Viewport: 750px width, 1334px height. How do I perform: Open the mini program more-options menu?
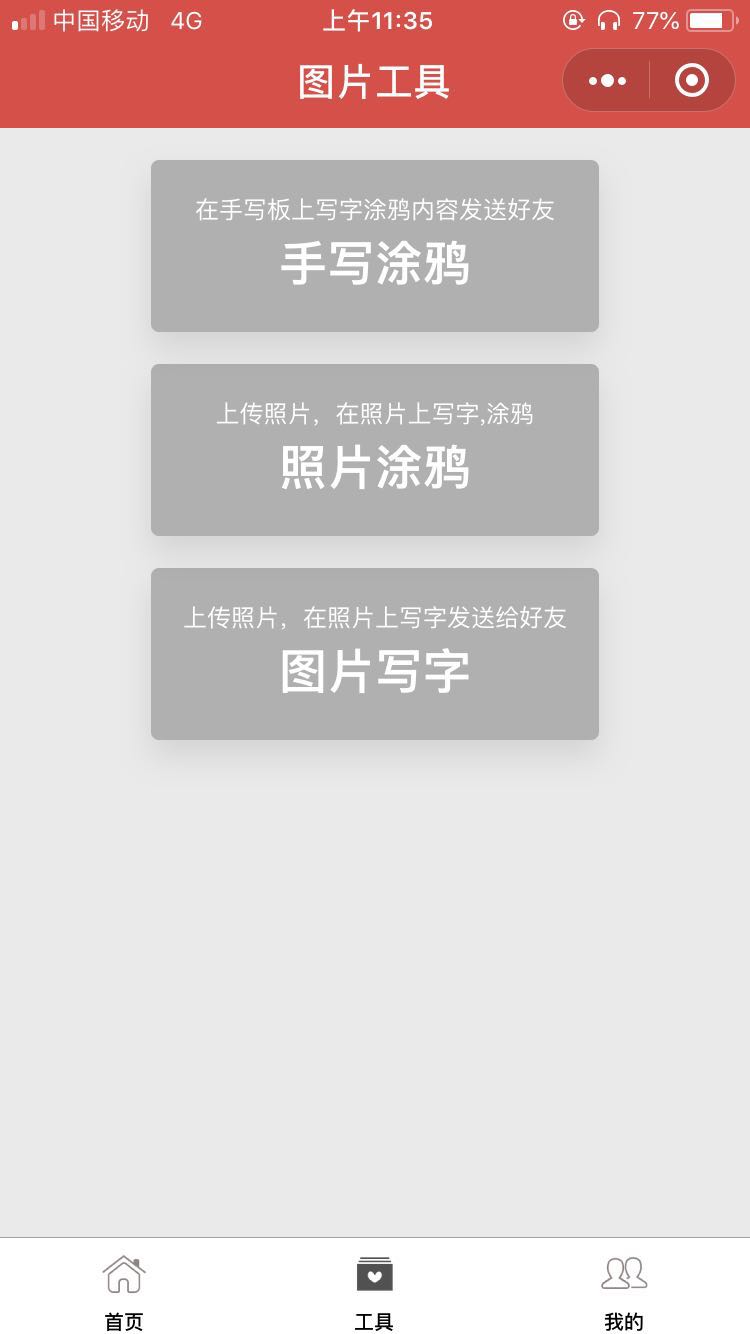click(x=607, y=80)
